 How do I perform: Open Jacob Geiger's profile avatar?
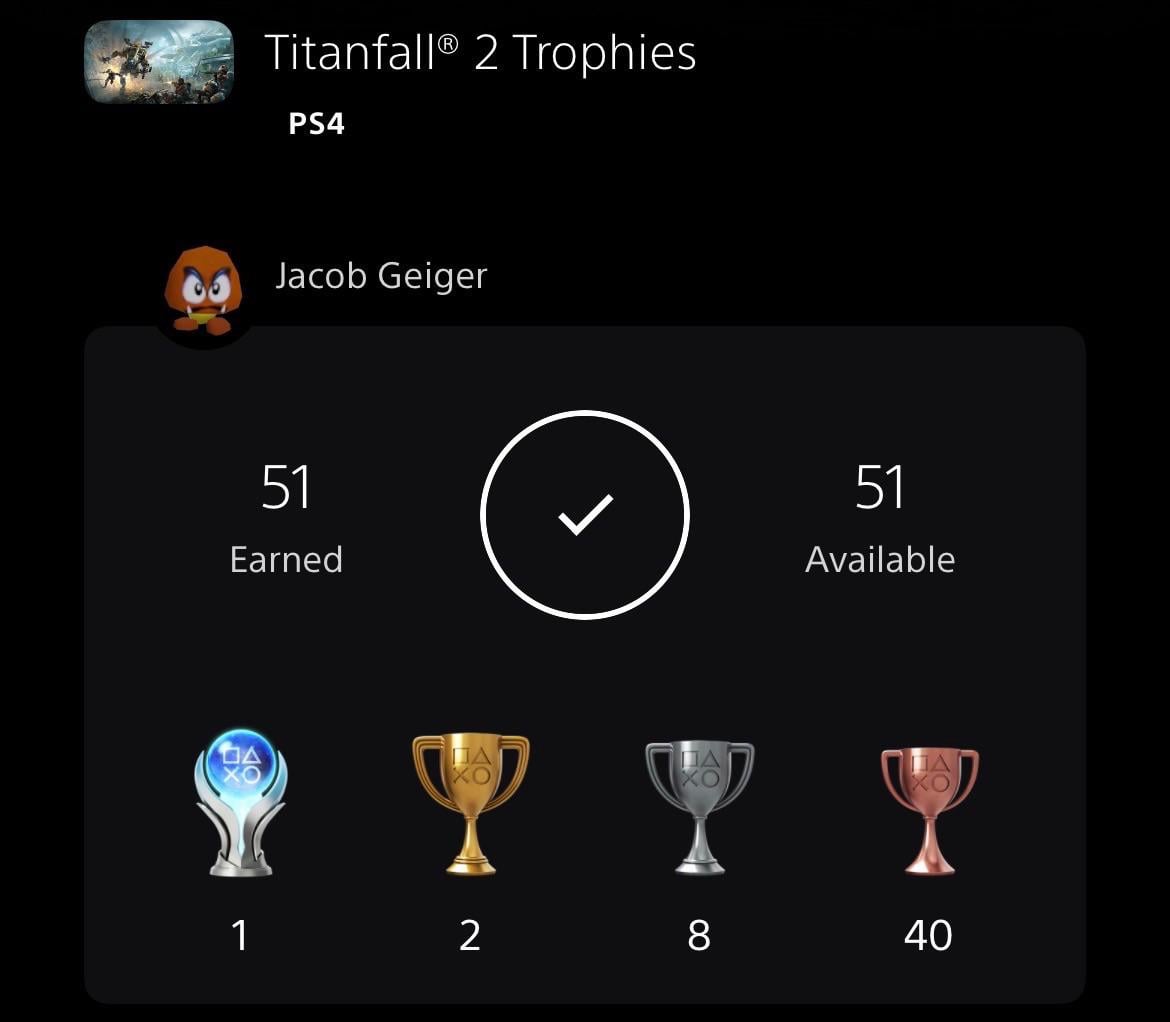click(x=202, y=291)
